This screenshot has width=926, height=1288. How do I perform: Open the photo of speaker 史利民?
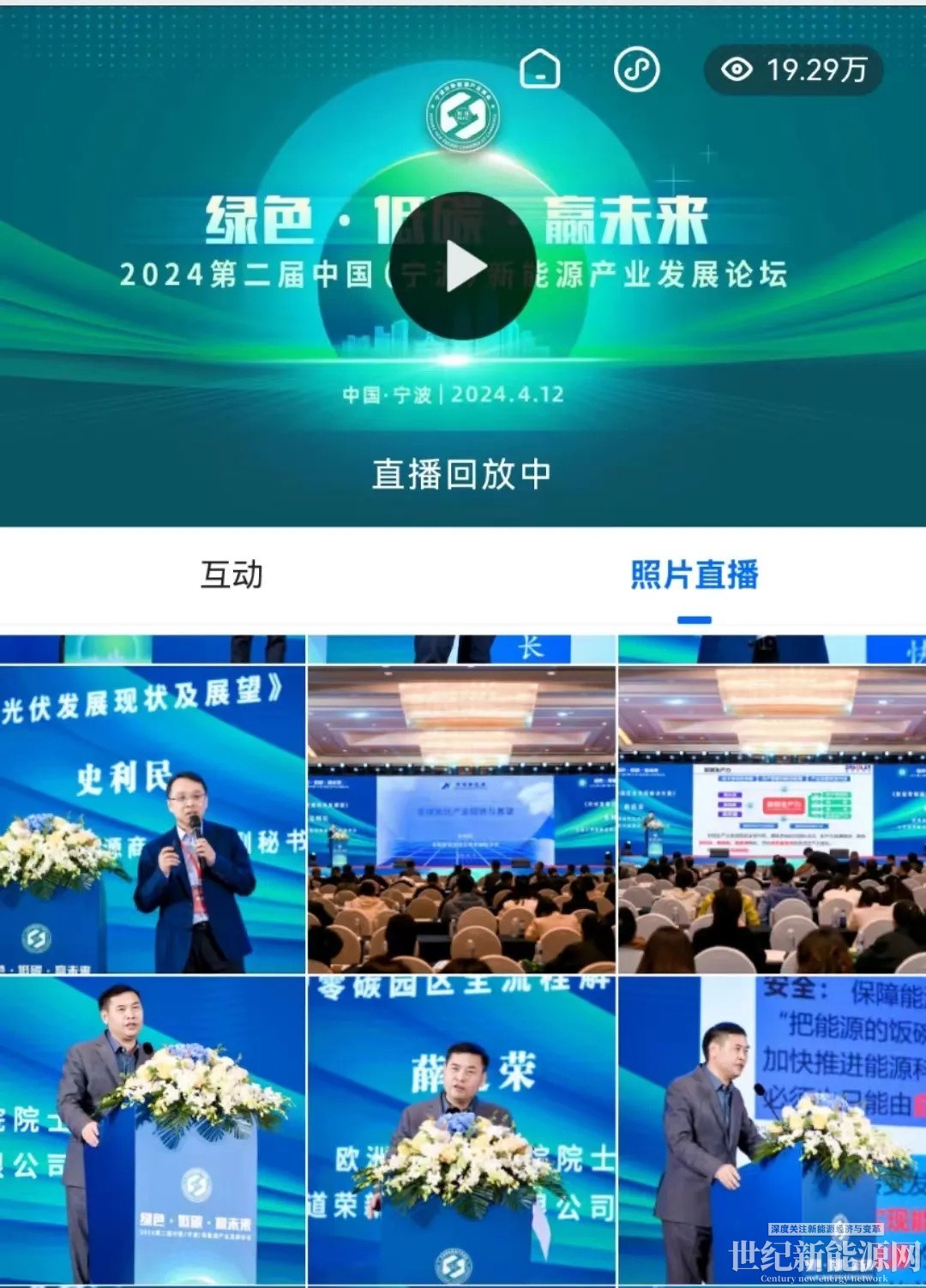(153, 820)
